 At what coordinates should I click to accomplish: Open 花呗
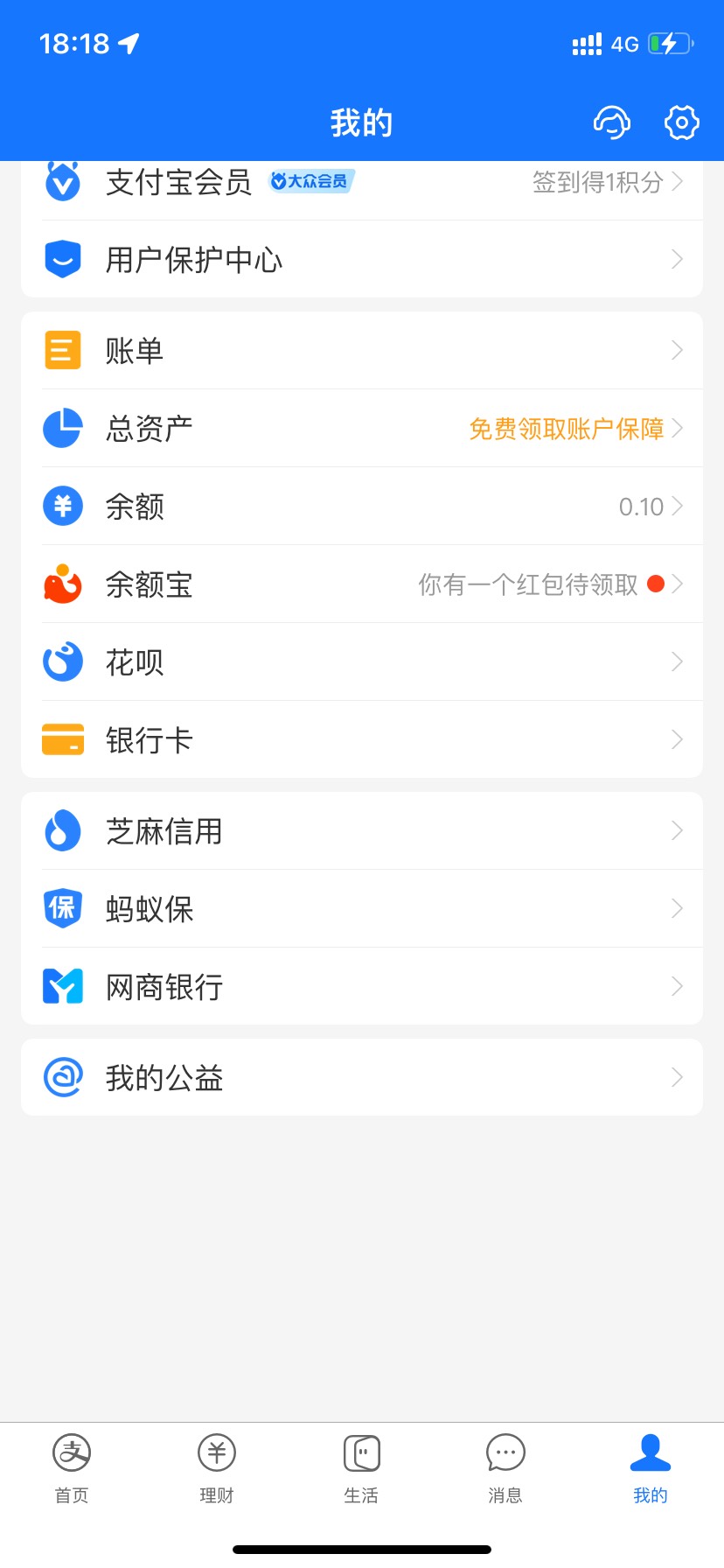(x=362, y=661)
